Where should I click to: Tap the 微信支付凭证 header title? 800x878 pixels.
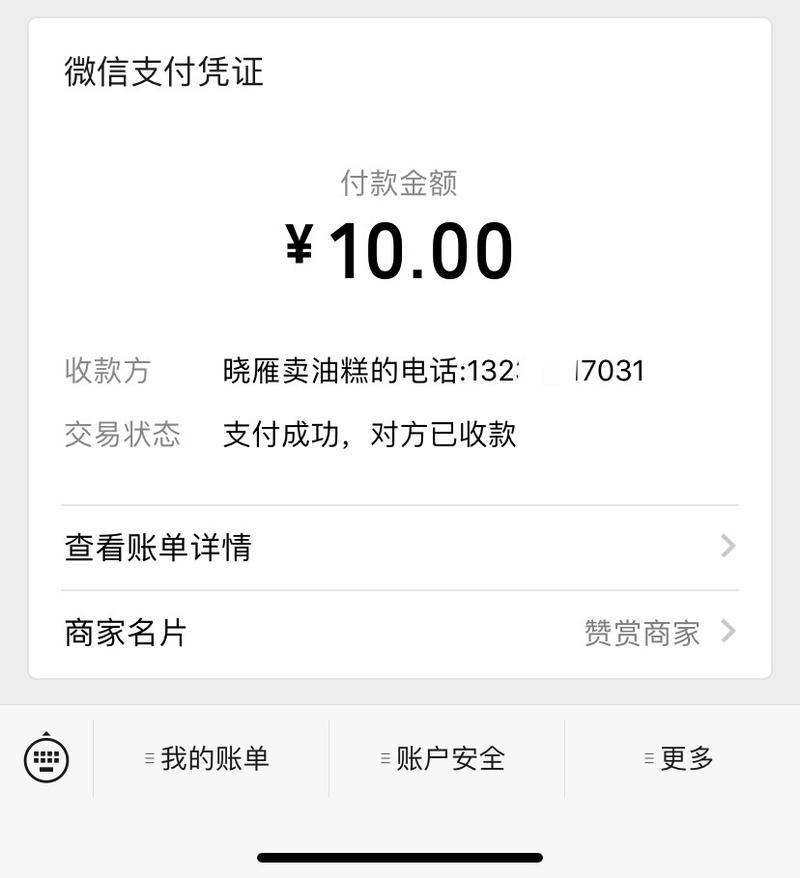pyautogui.click(x=163, y=72)
